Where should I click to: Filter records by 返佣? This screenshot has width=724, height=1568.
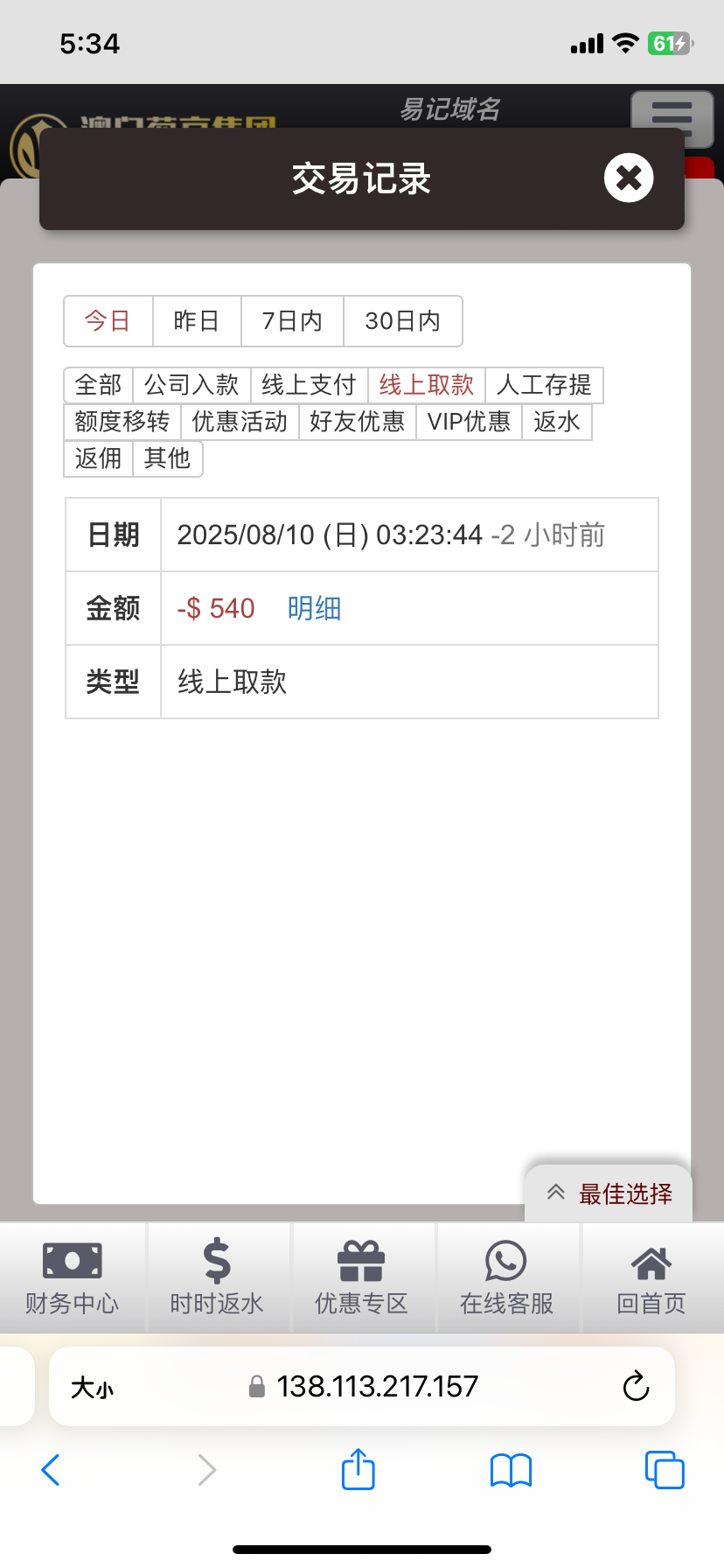click(x=99, y=458)
